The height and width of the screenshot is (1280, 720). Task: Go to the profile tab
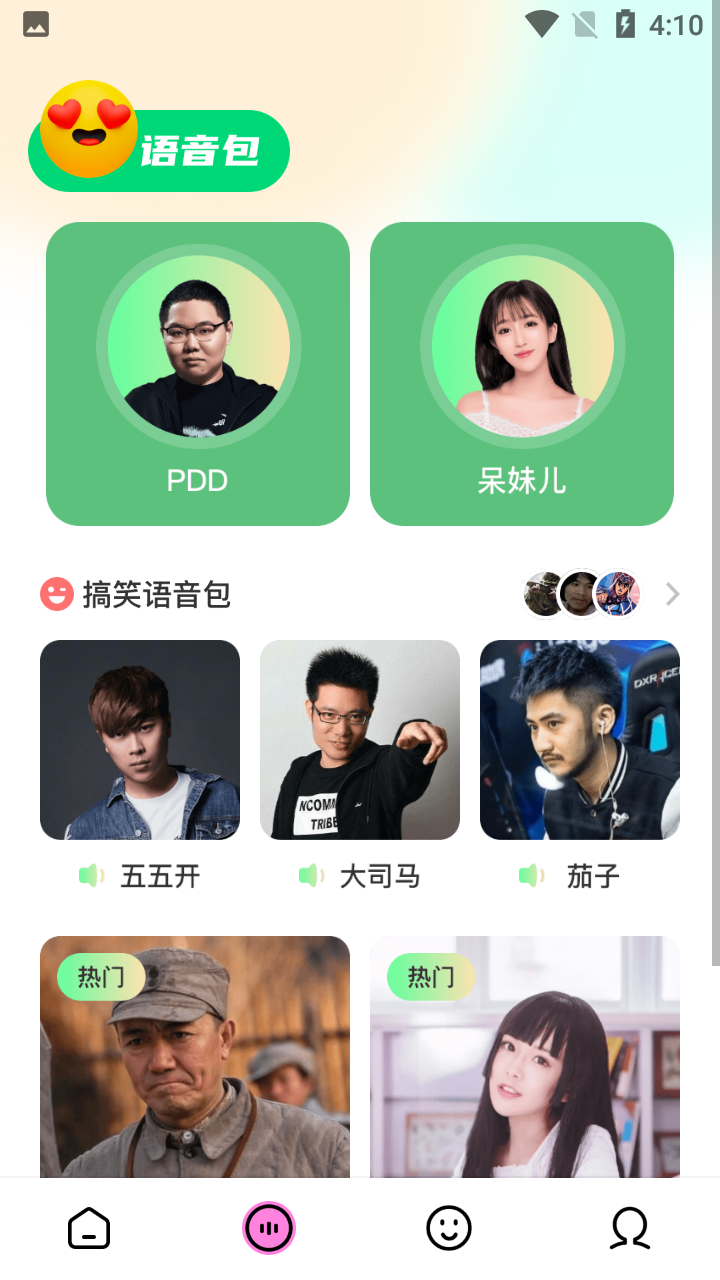630,1228
